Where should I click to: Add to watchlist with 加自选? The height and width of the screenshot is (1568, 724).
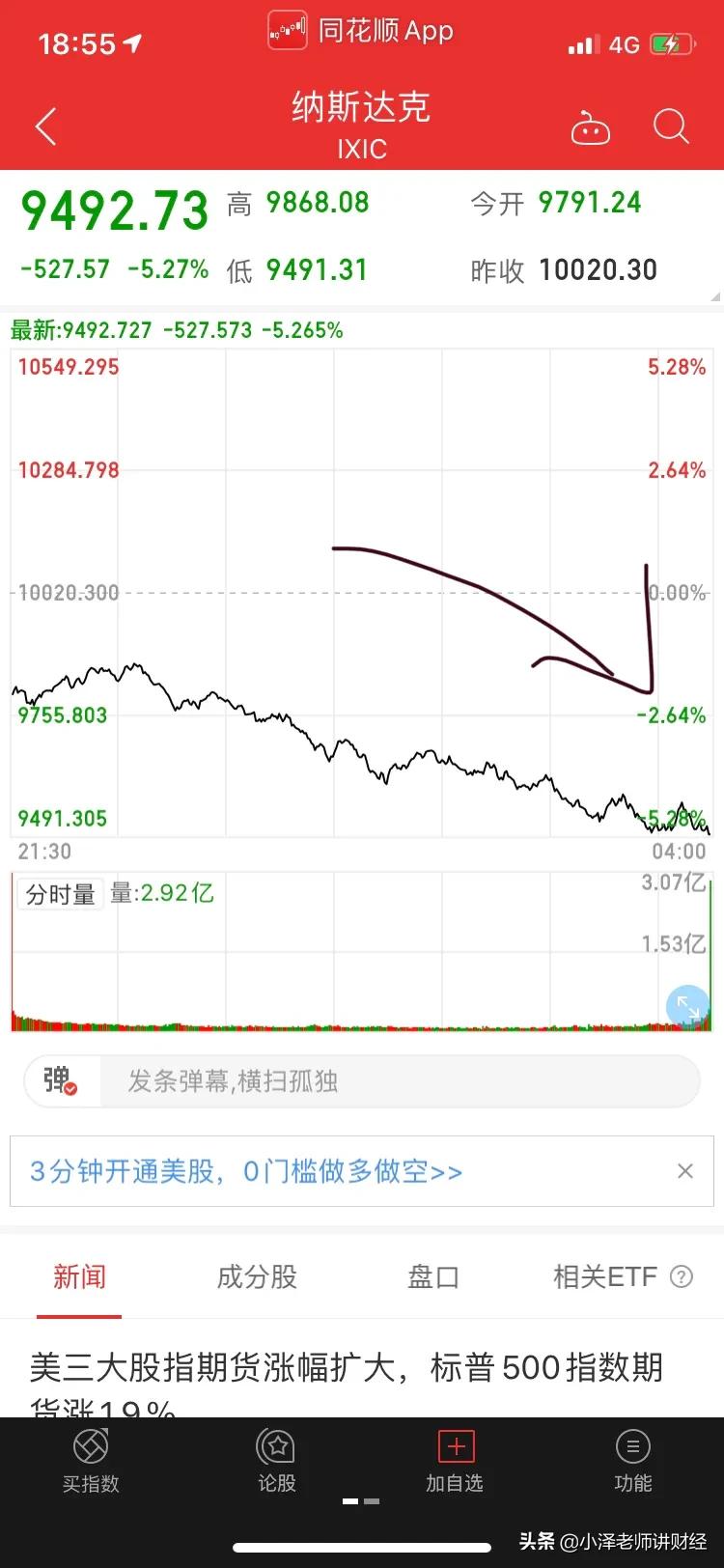[455, 1461]
